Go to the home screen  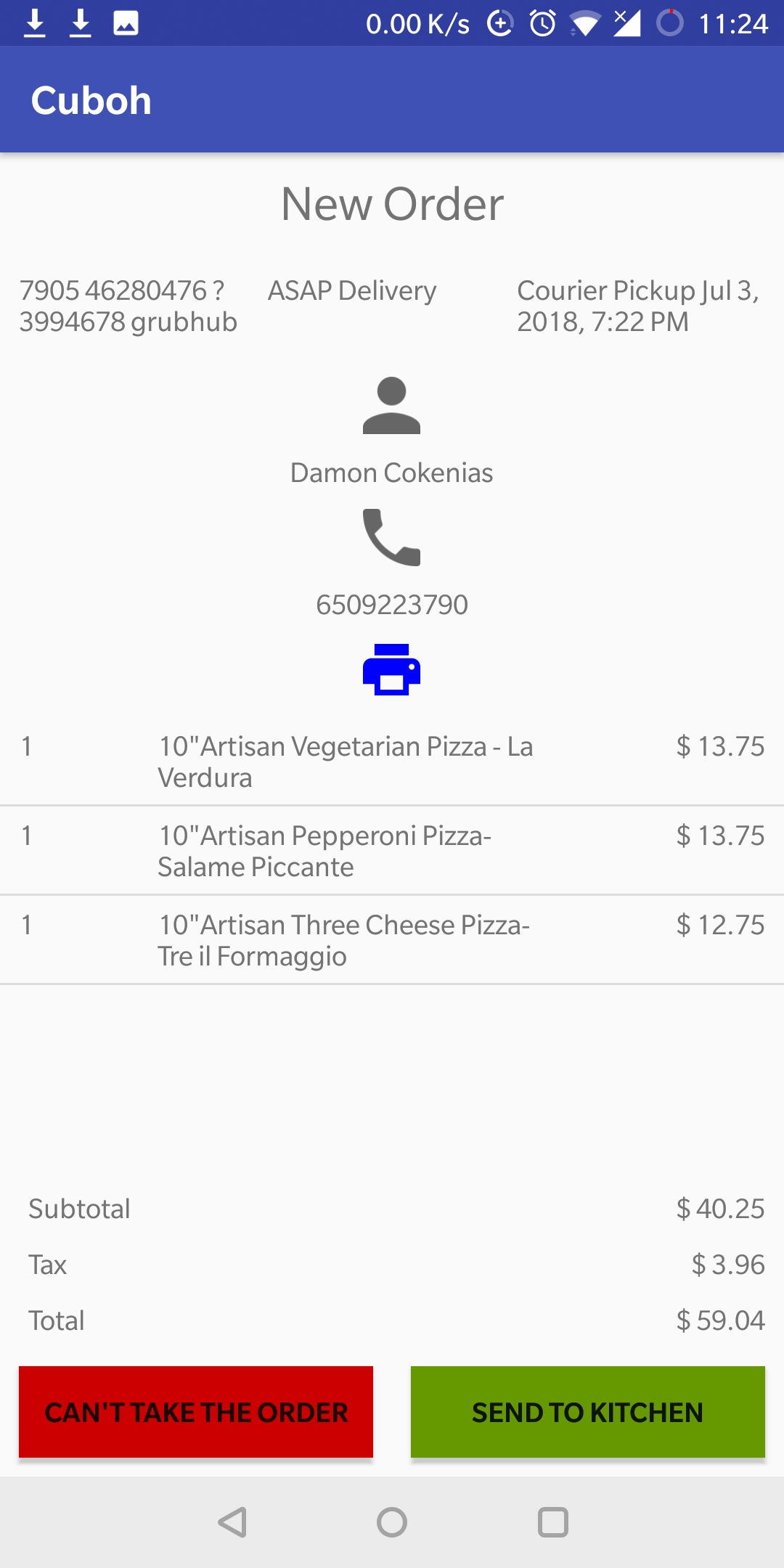(392, 1522)
